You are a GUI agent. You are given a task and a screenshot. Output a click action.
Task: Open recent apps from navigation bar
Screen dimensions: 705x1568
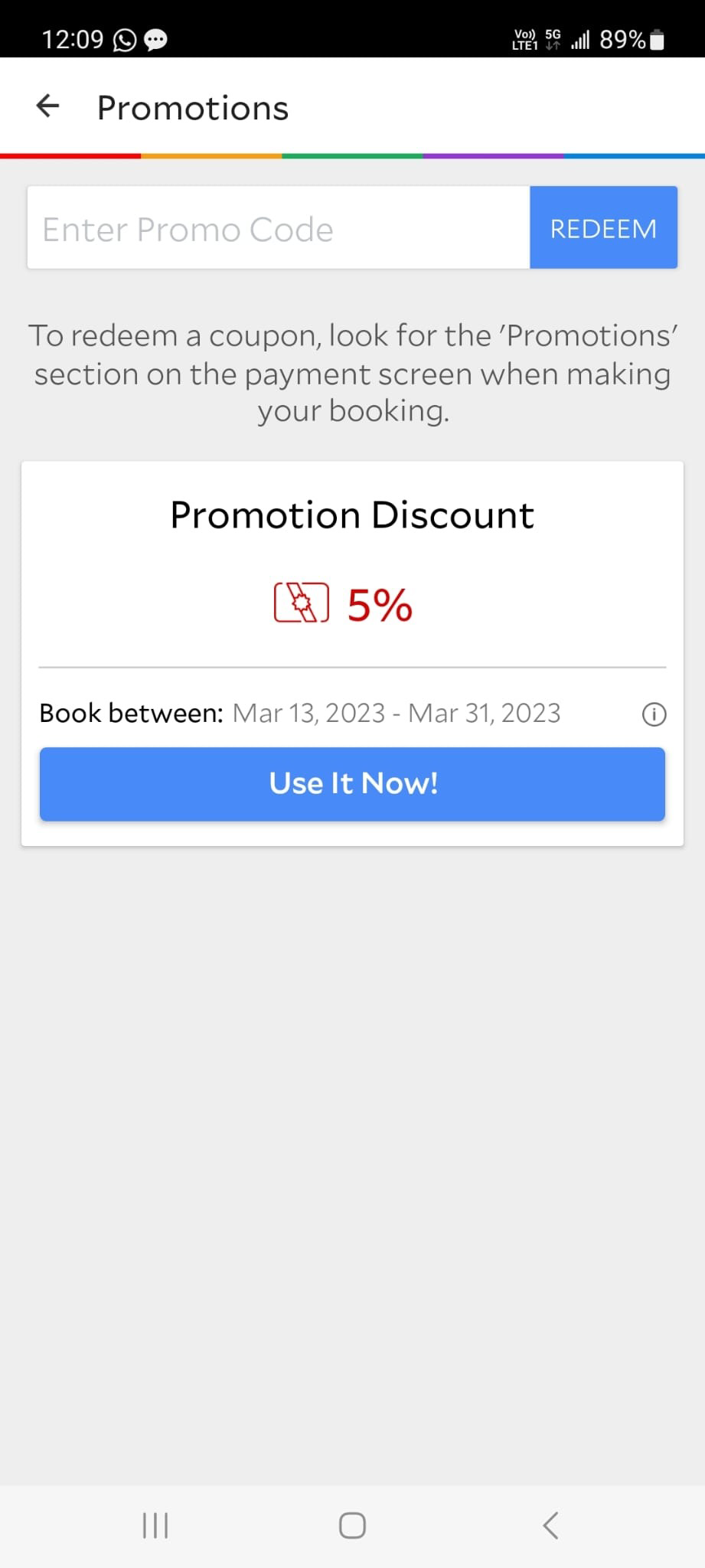point(155,1525)
